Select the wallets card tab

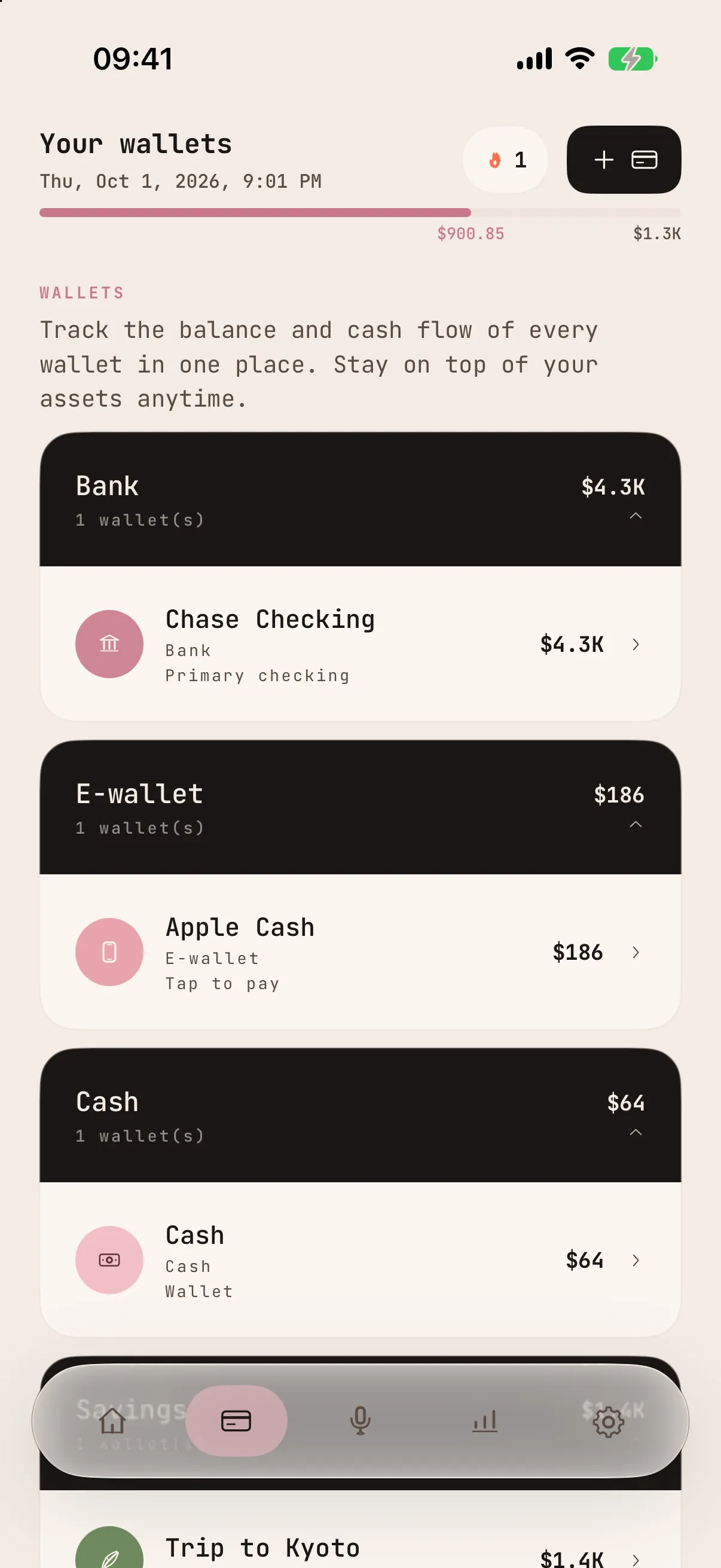(236, 1421)
